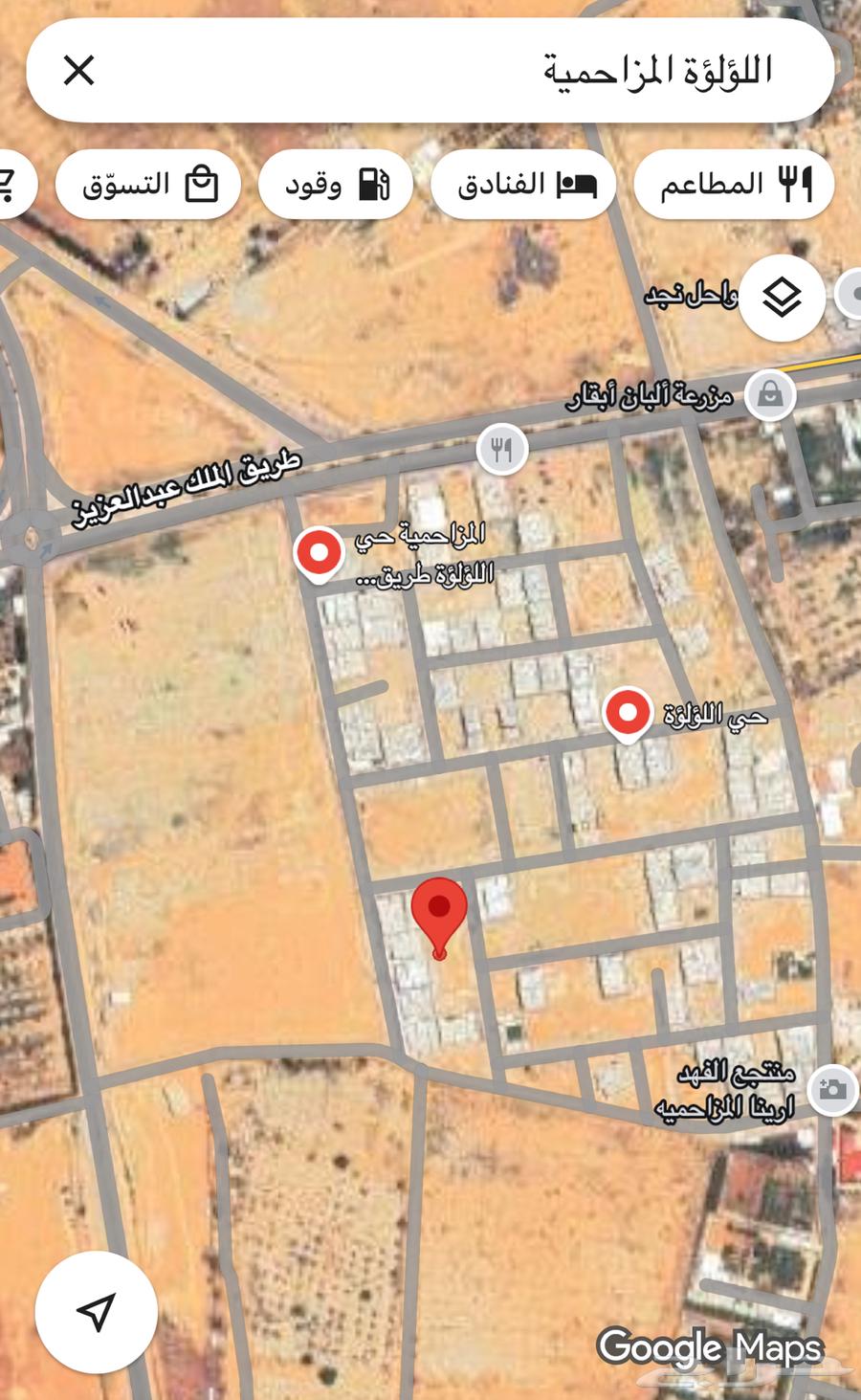Click the fuel pump icon in the وقود chip
Image resolution: width=861 pixels, height=1400 pixels.
pos(375,184)
